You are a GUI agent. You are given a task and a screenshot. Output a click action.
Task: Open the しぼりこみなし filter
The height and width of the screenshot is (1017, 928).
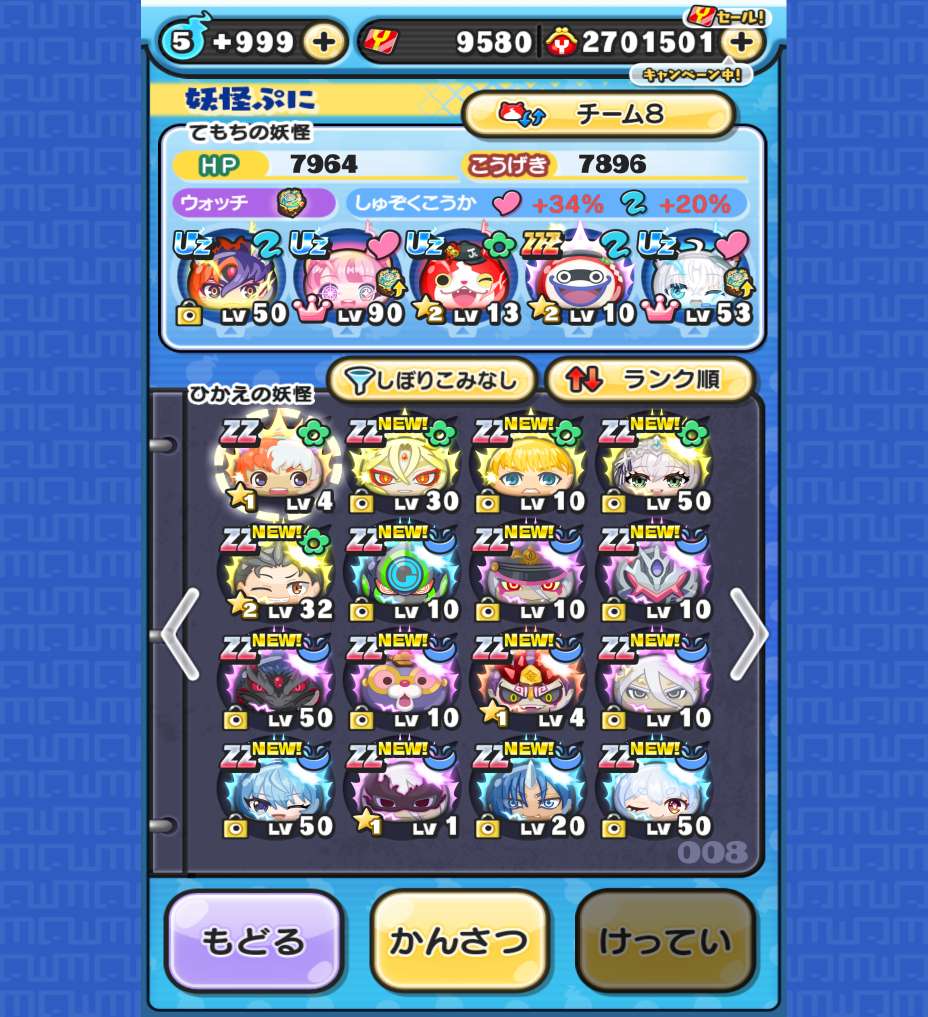[433, 379]
